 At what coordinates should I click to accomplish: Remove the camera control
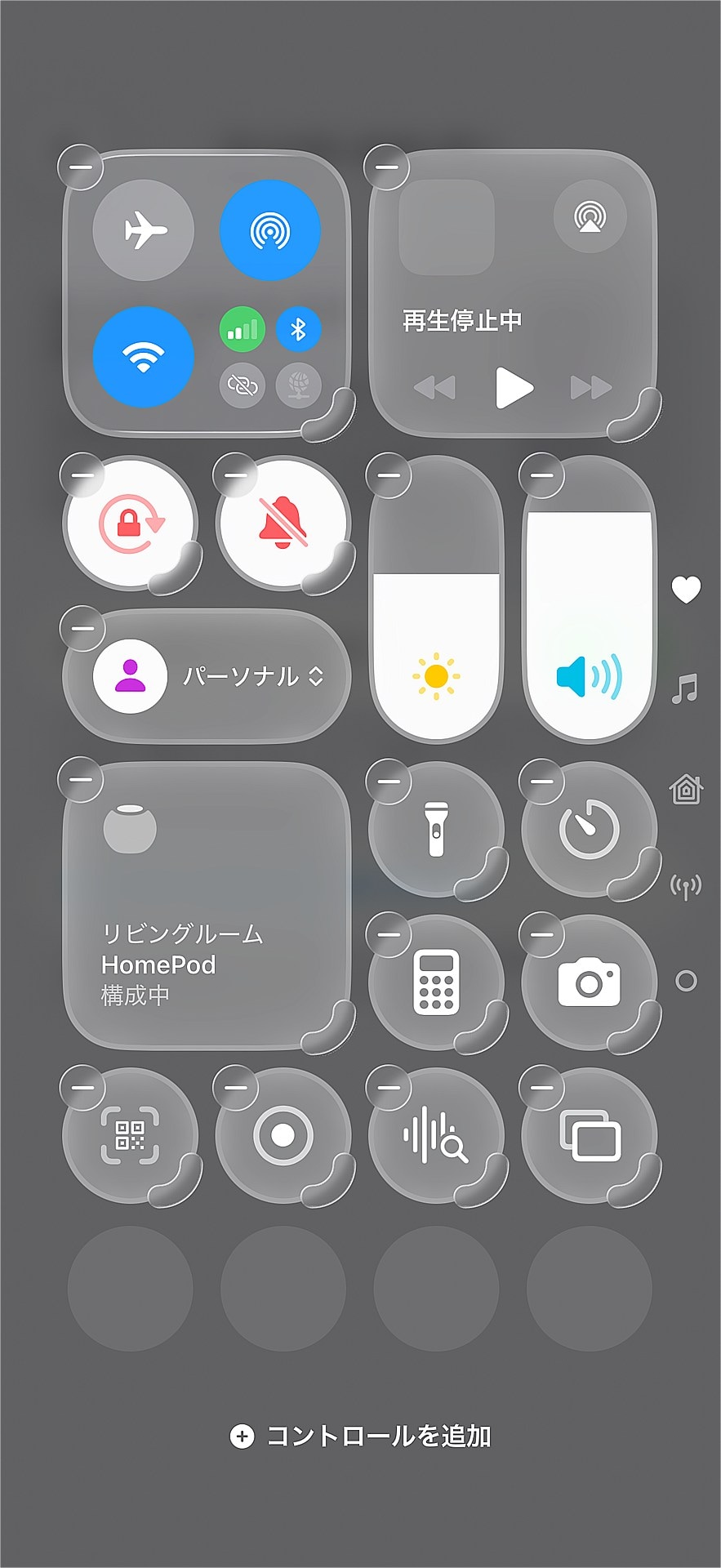542,934
